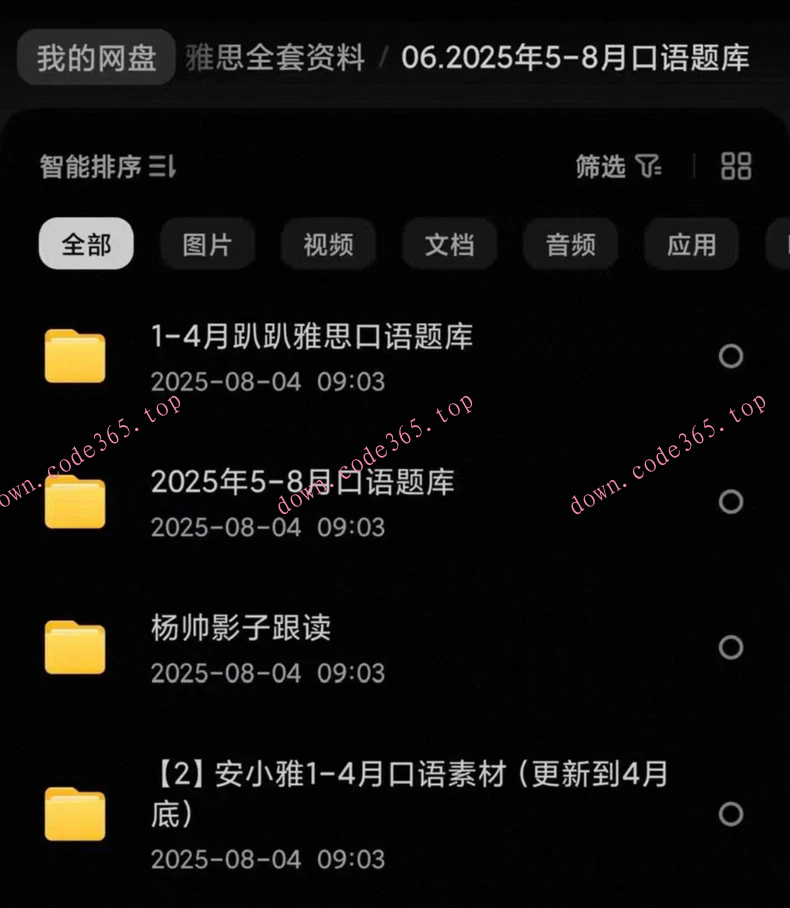Select the 音频 filter chip

570,243
